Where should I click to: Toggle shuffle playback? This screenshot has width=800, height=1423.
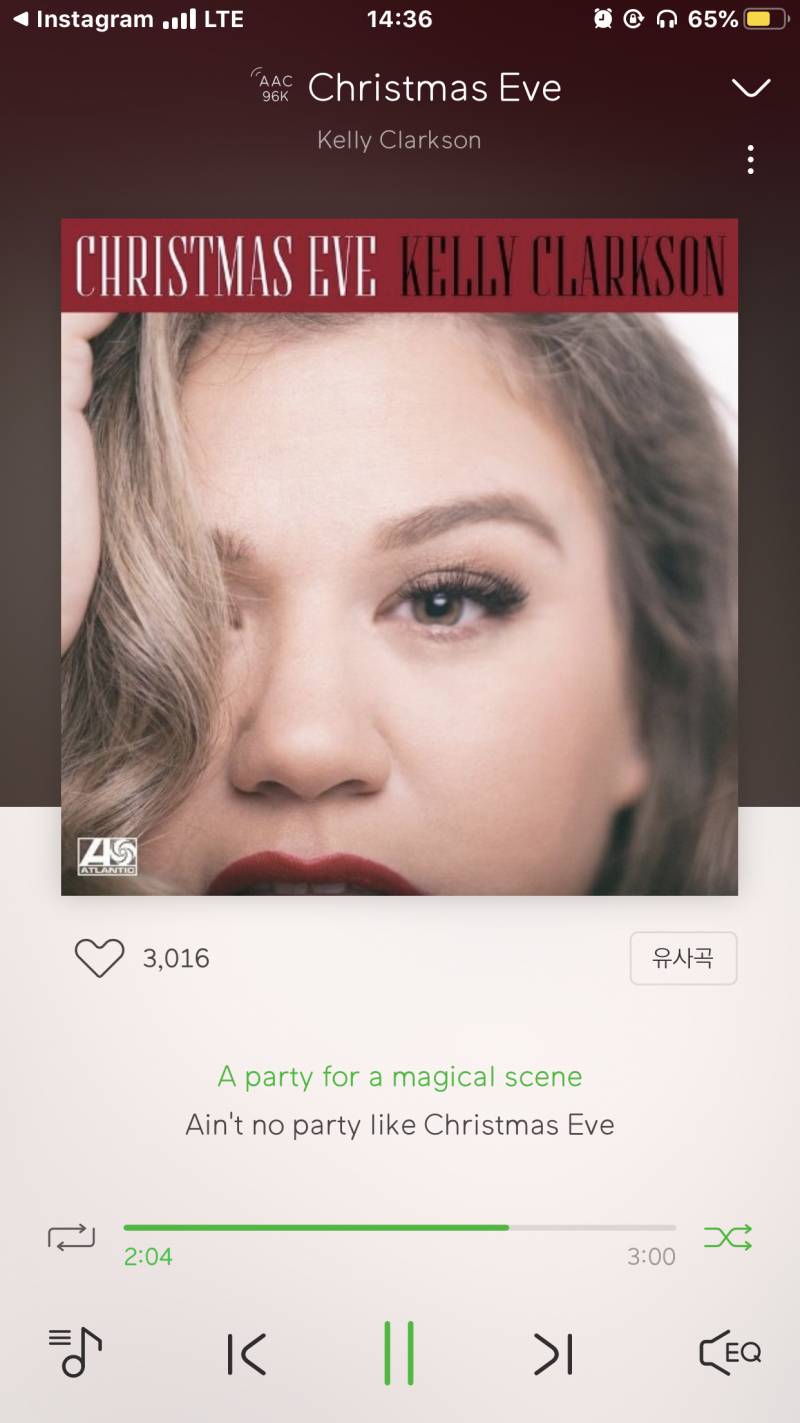(x=727, y=1237)
